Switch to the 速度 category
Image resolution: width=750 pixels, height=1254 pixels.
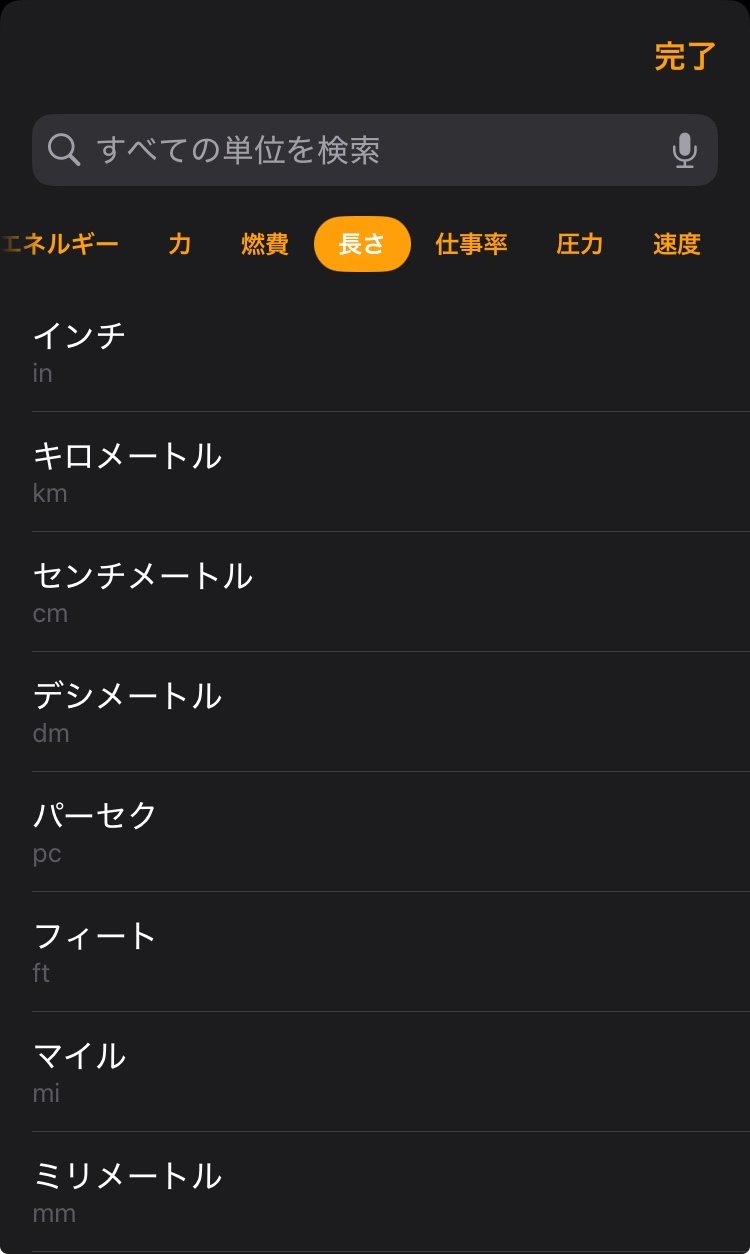[x=676, y=243]
